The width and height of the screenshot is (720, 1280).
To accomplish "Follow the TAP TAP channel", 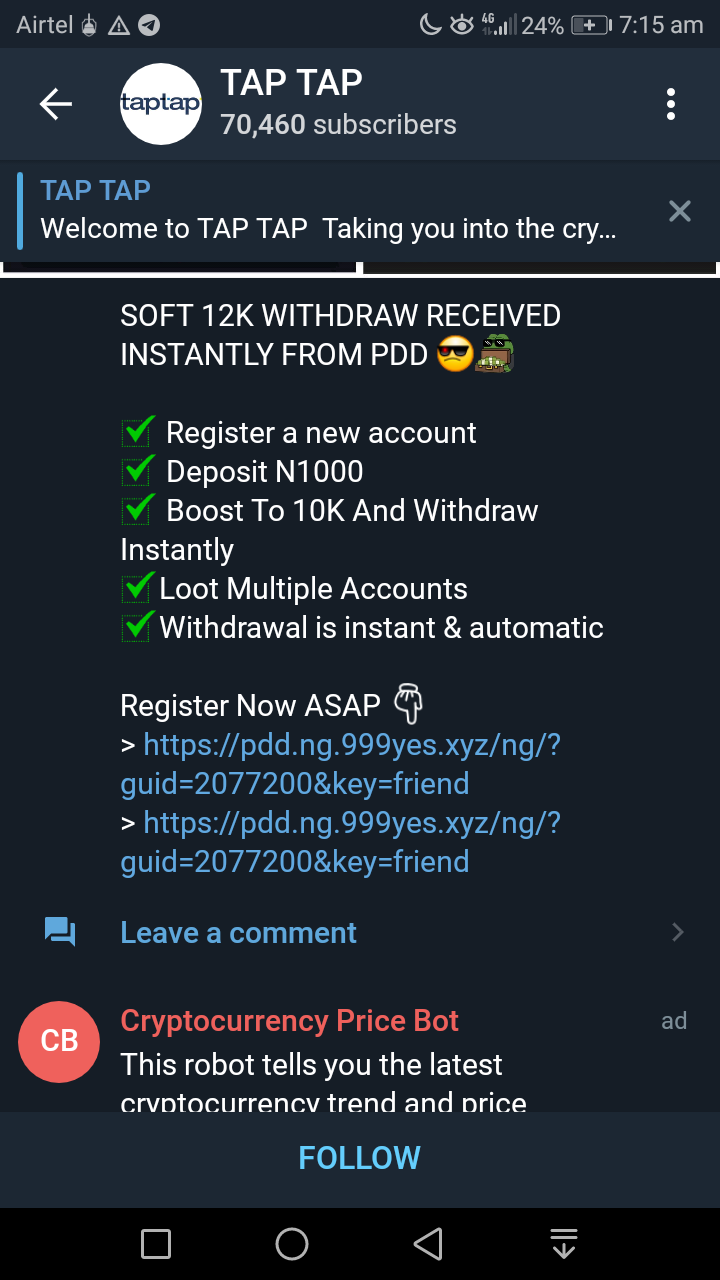I will [x=360, y=1158].
